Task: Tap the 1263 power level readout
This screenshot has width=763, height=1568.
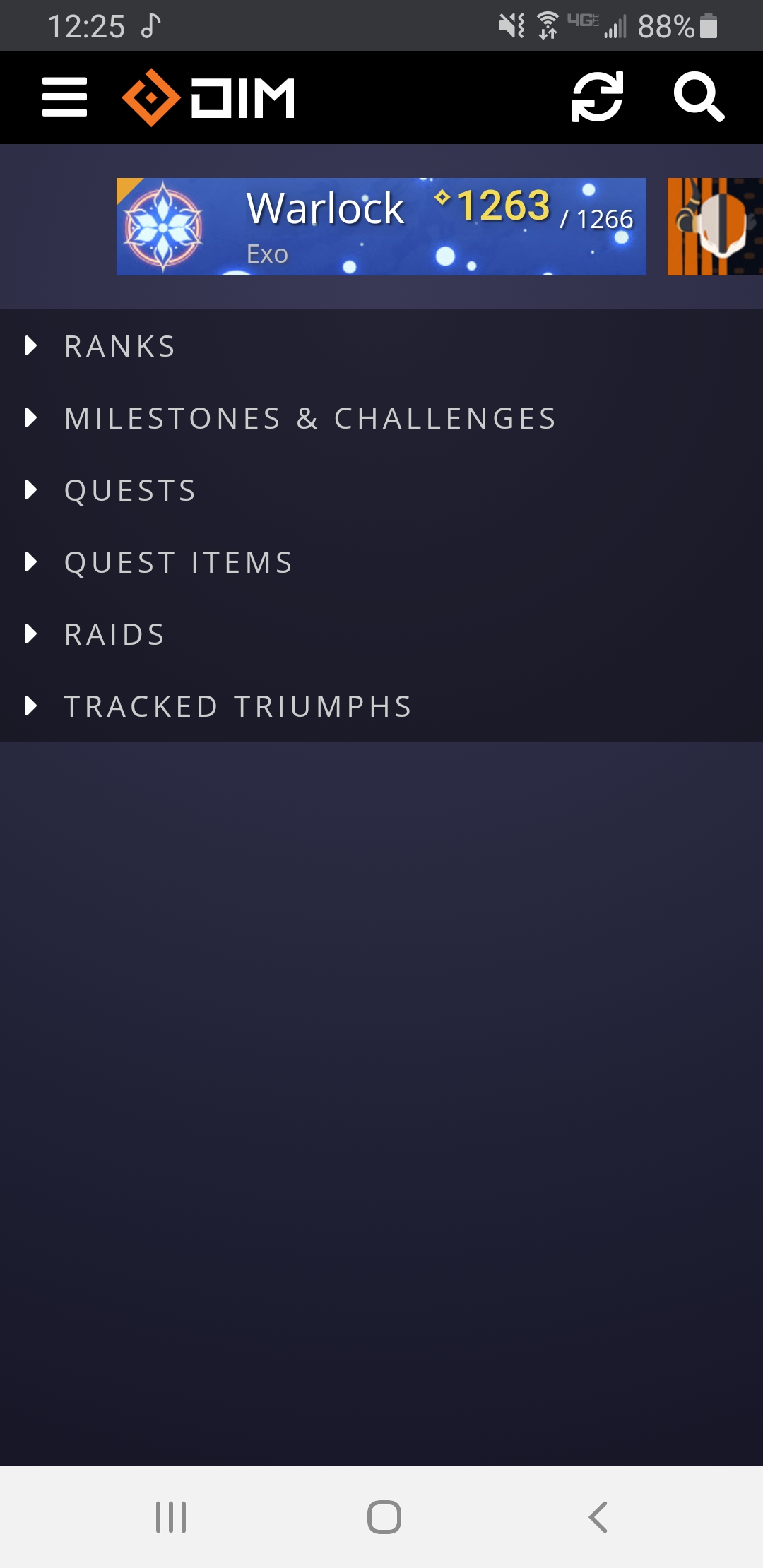Action: point(502,205)
